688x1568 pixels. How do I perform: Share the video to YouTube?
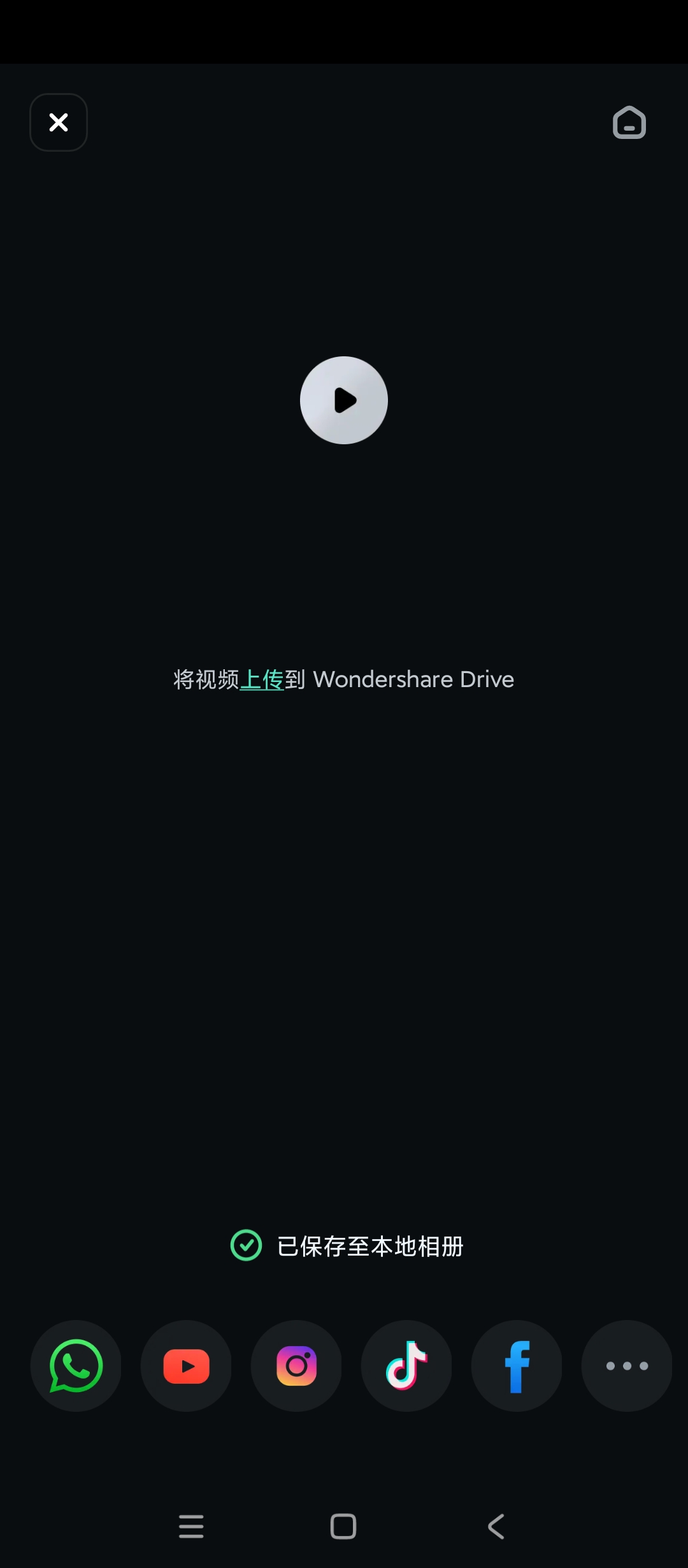[x=186, y=1366]
